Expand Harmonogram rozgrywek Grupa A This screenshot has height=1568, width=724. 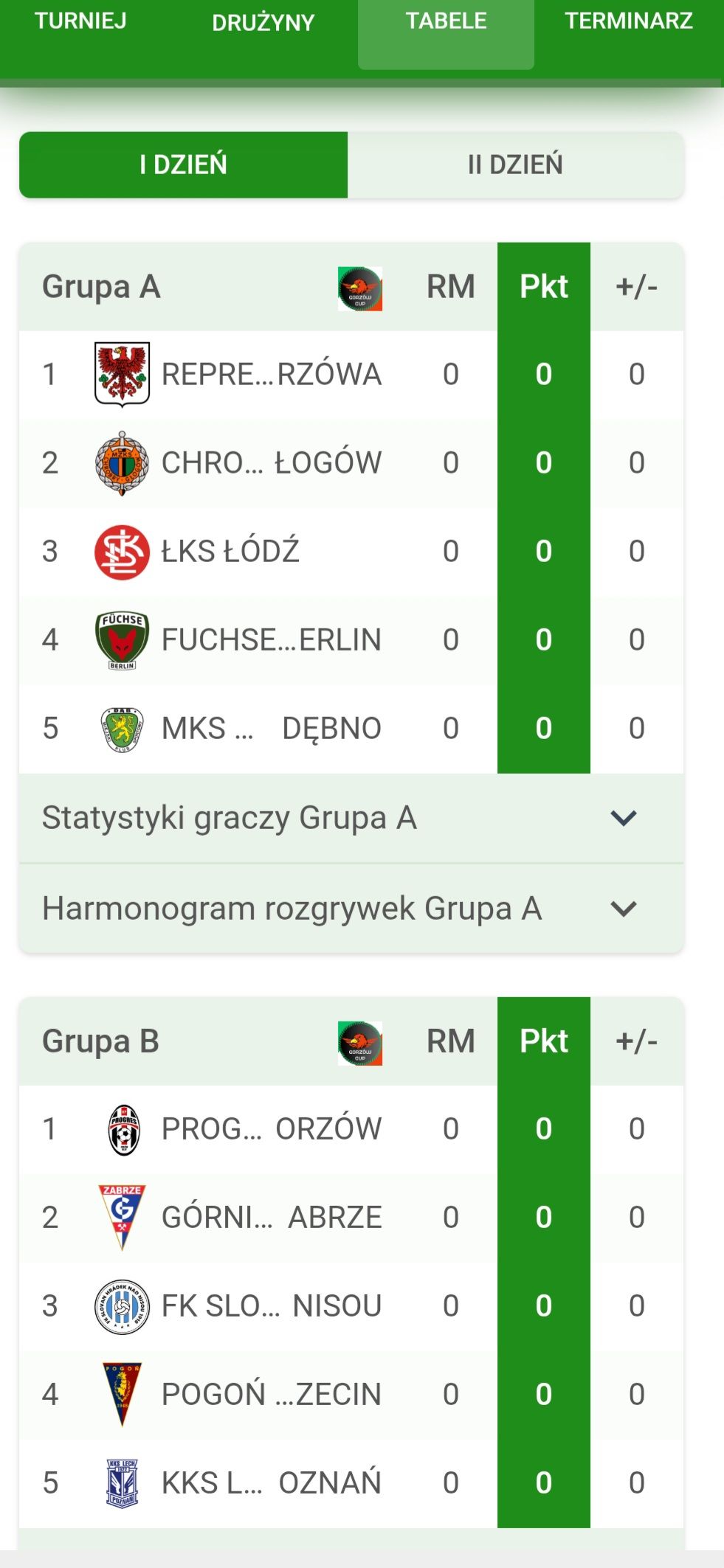point(351,909)
